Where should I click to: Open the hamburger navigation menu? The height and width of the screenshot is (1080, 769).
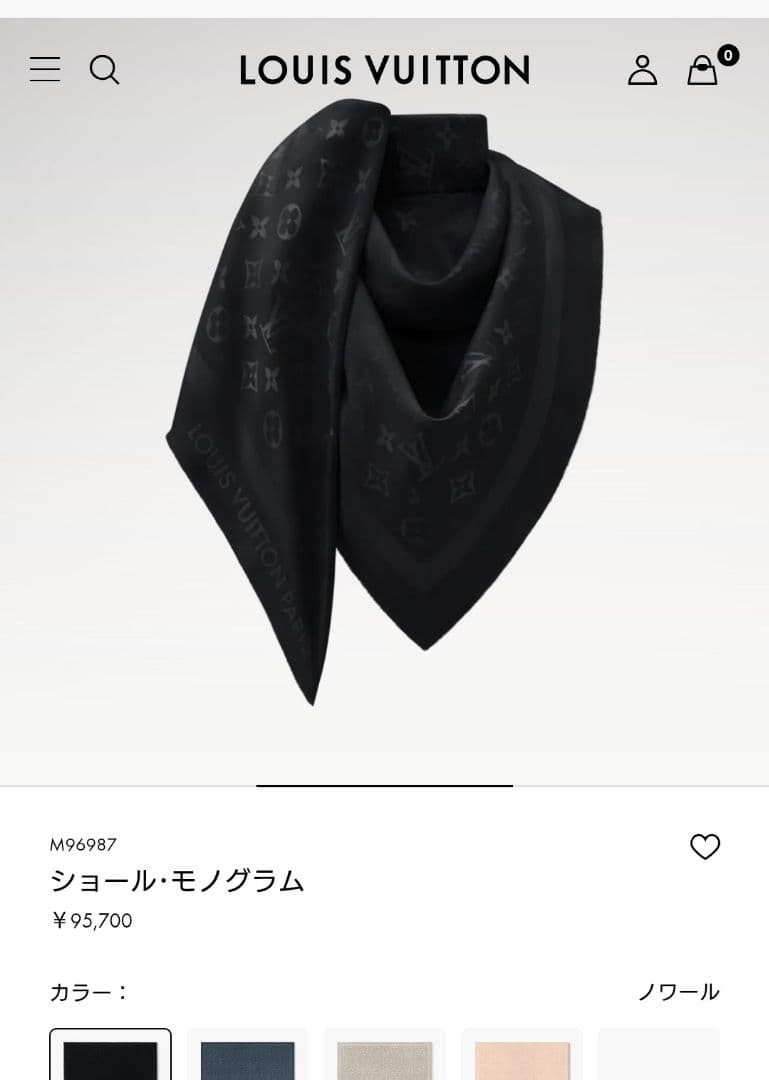45,70
